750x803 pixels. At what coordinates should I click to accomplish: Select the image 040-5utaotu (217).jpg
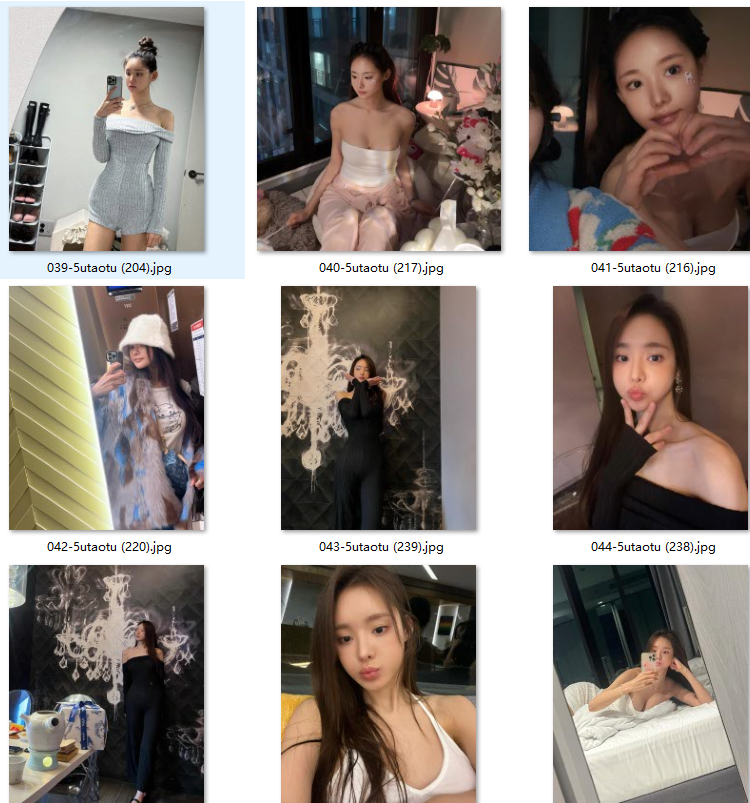click(379, 129)
